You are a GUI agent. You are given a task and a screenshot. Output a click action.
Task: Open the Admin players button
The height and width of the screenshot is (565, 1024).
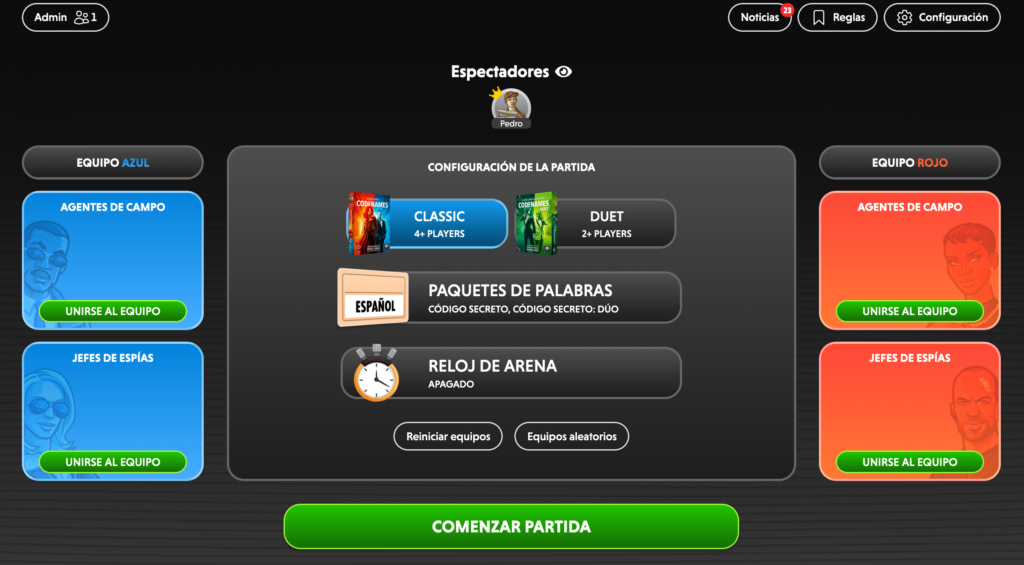65,17
